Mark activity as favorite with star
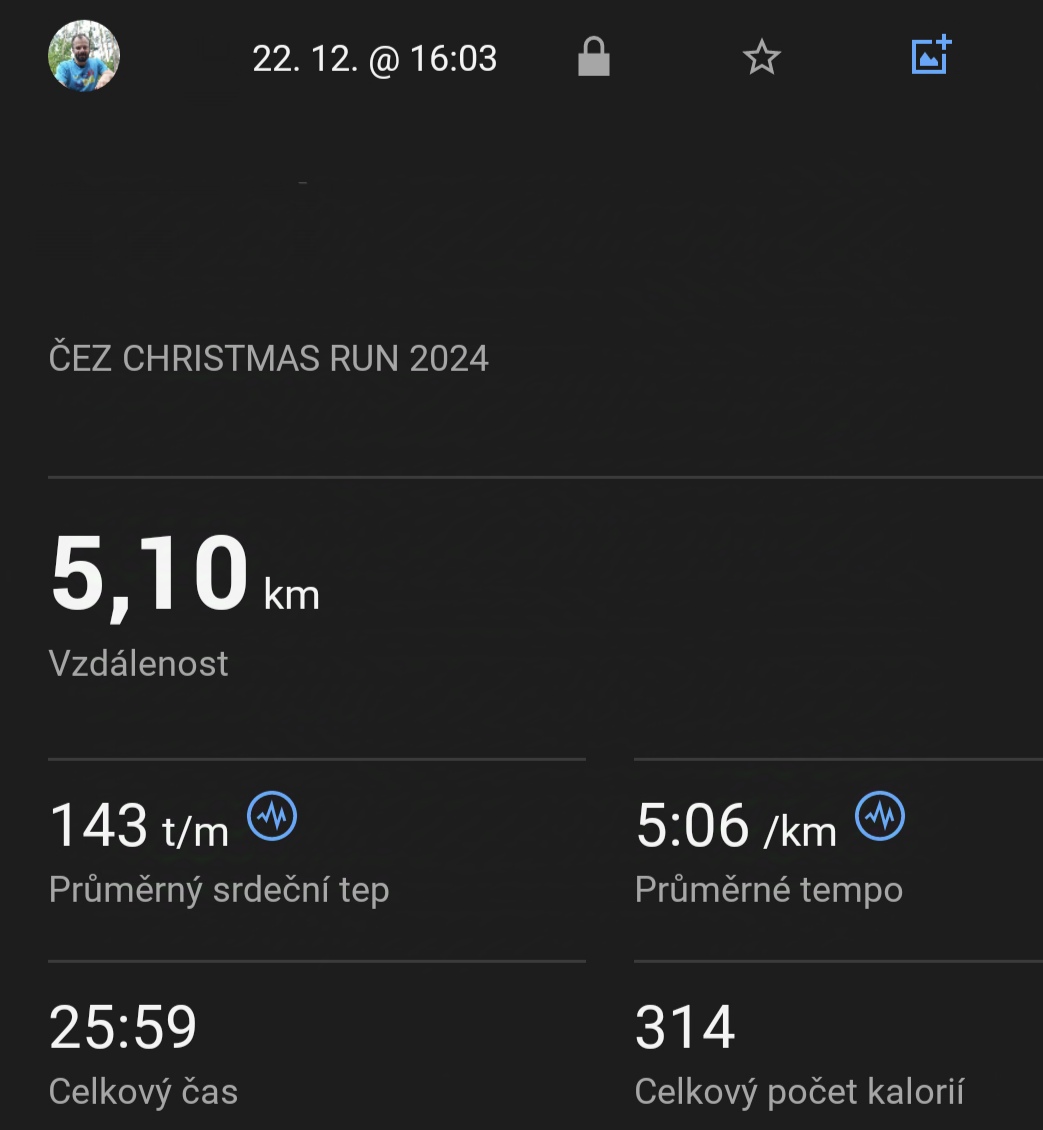Image resolution: width=1043 pixels, height=1130 pixels. [761, 58]
